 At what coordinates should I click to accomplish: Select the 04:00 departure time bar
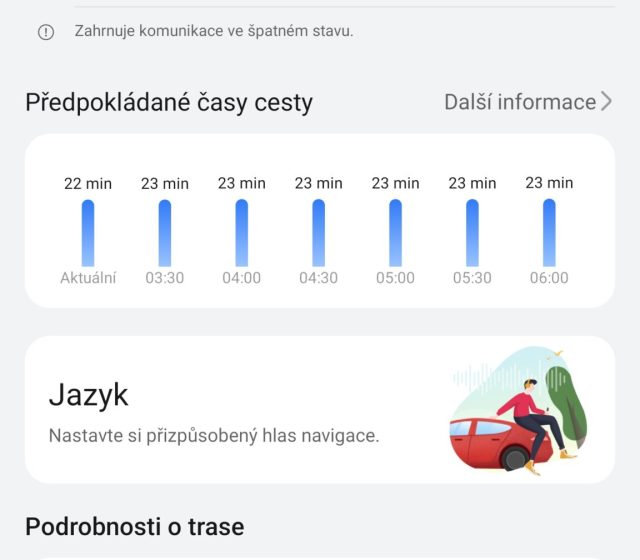(242, 232)
